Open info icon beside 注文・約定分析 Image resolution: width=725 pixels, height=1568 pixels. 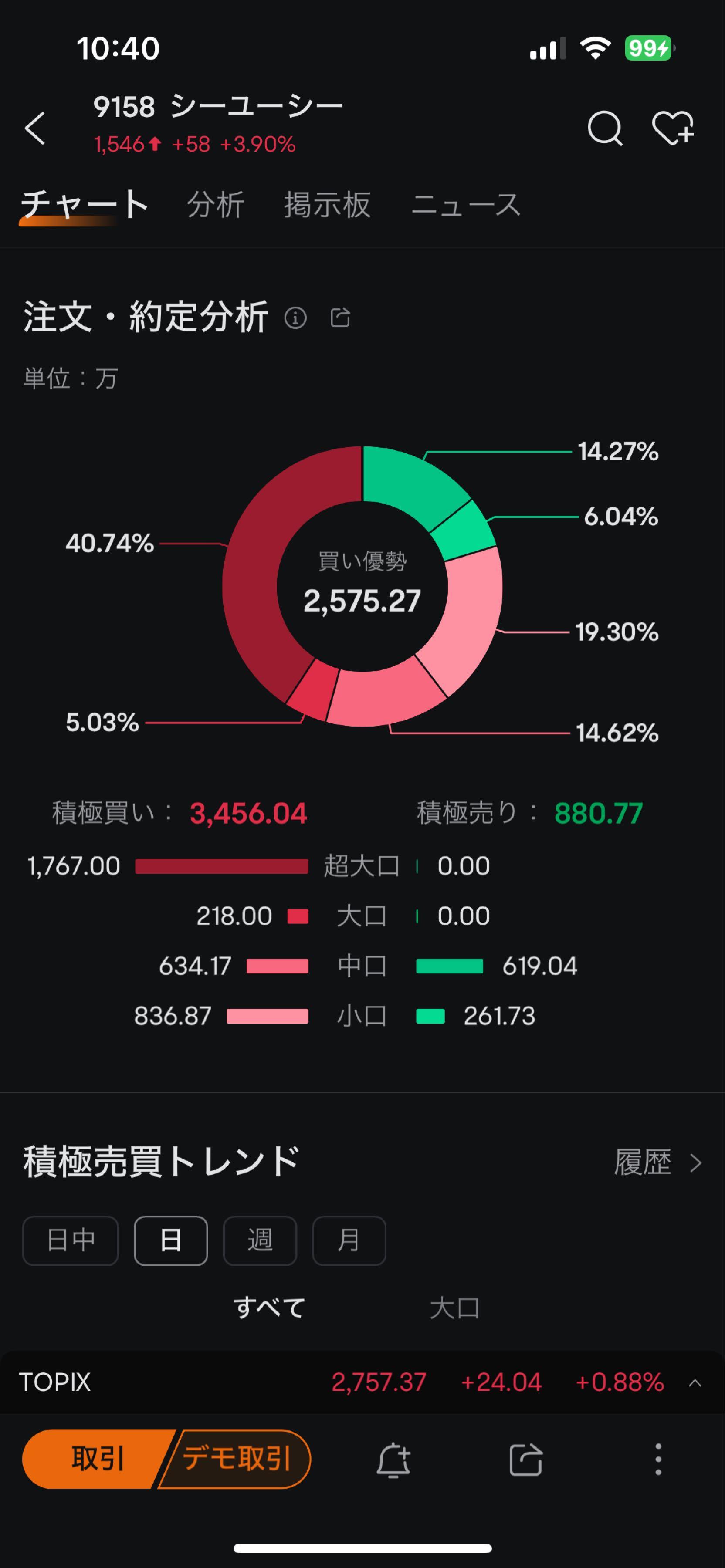point(295,318)
